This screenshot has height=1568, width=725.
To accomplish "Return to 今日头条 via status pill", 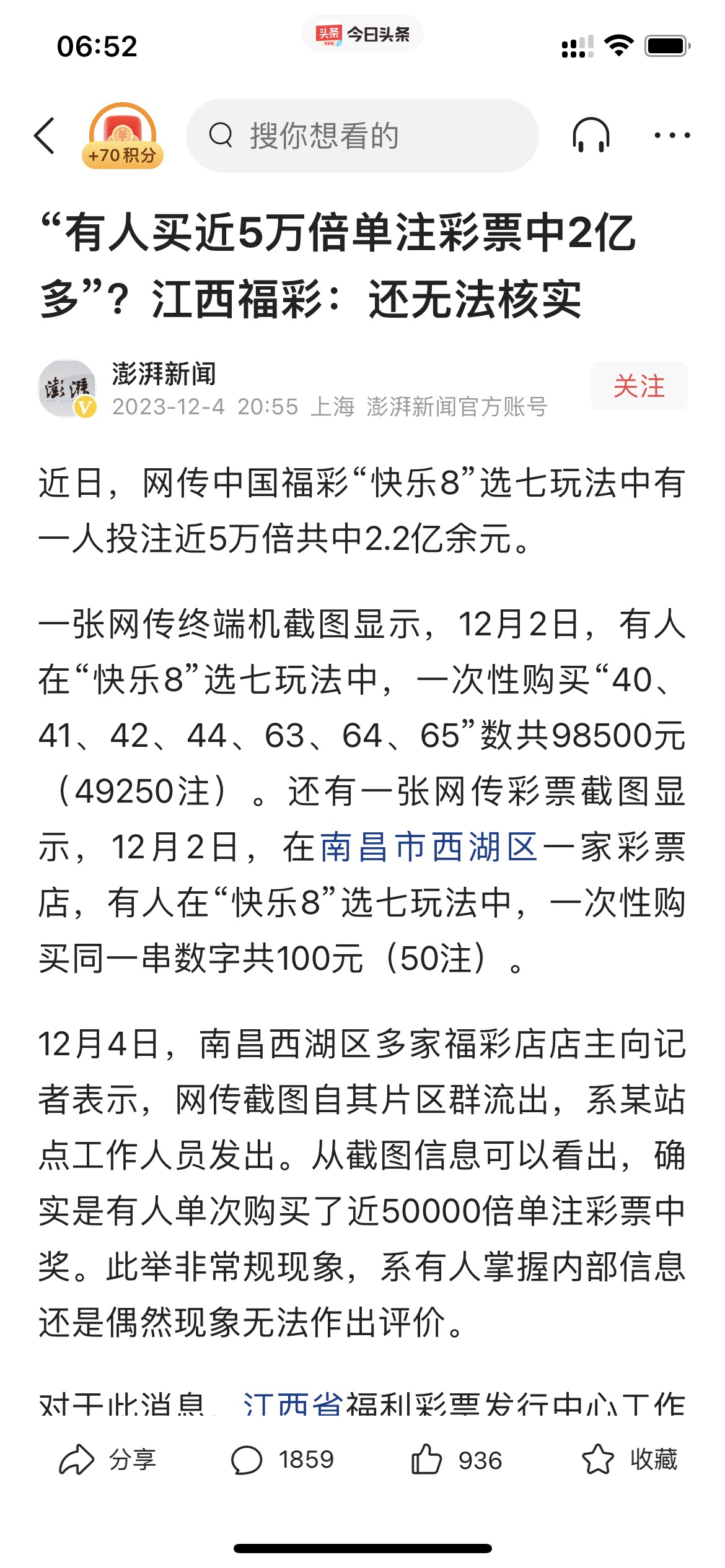I will click(x=362, y=34).
